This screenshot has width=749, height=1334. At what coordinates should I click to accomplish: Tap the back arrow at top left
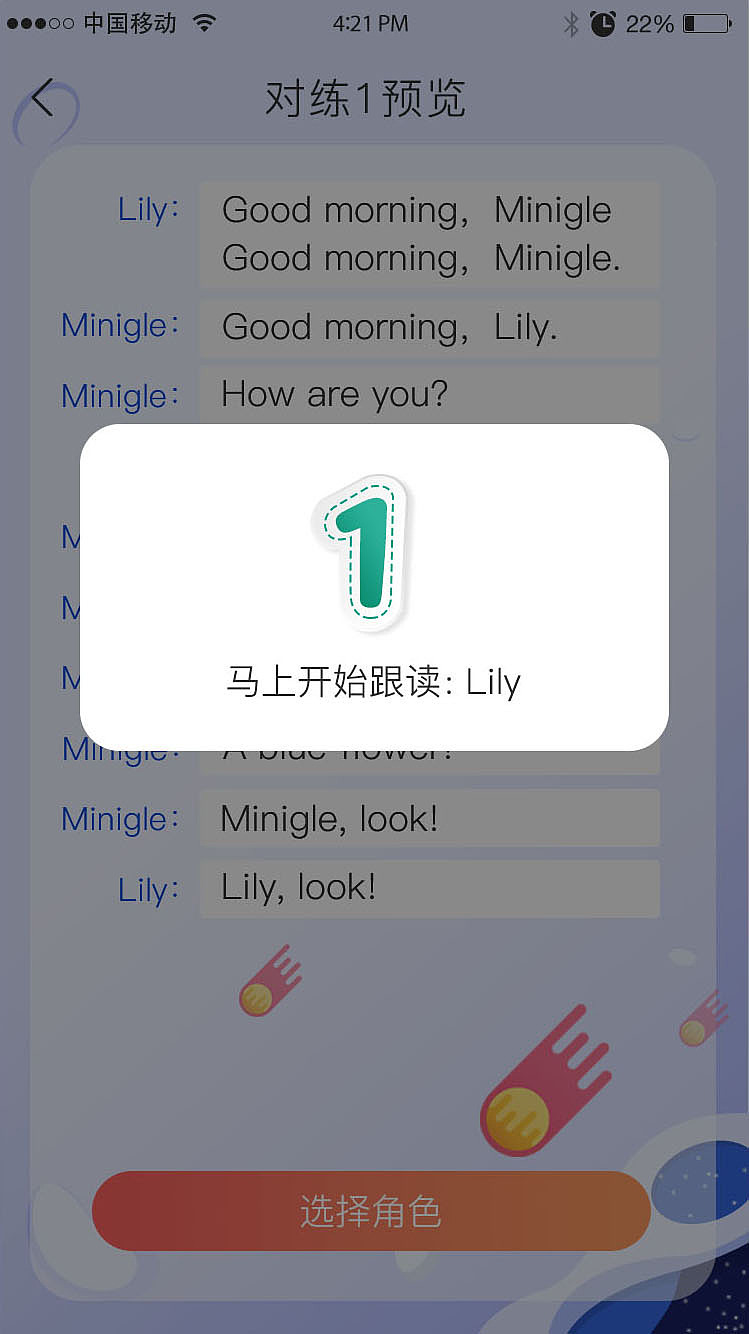(x=44, y=99)
